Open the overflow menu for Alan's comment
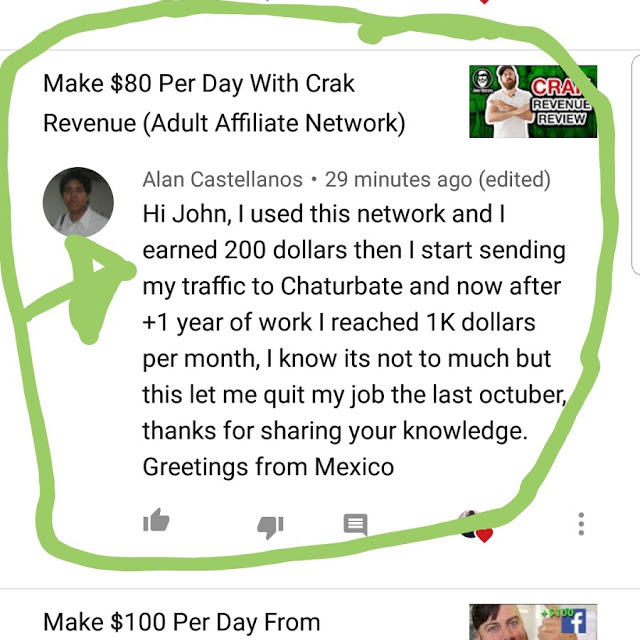This screenshot has width=640, height=640. pos(581,523)
